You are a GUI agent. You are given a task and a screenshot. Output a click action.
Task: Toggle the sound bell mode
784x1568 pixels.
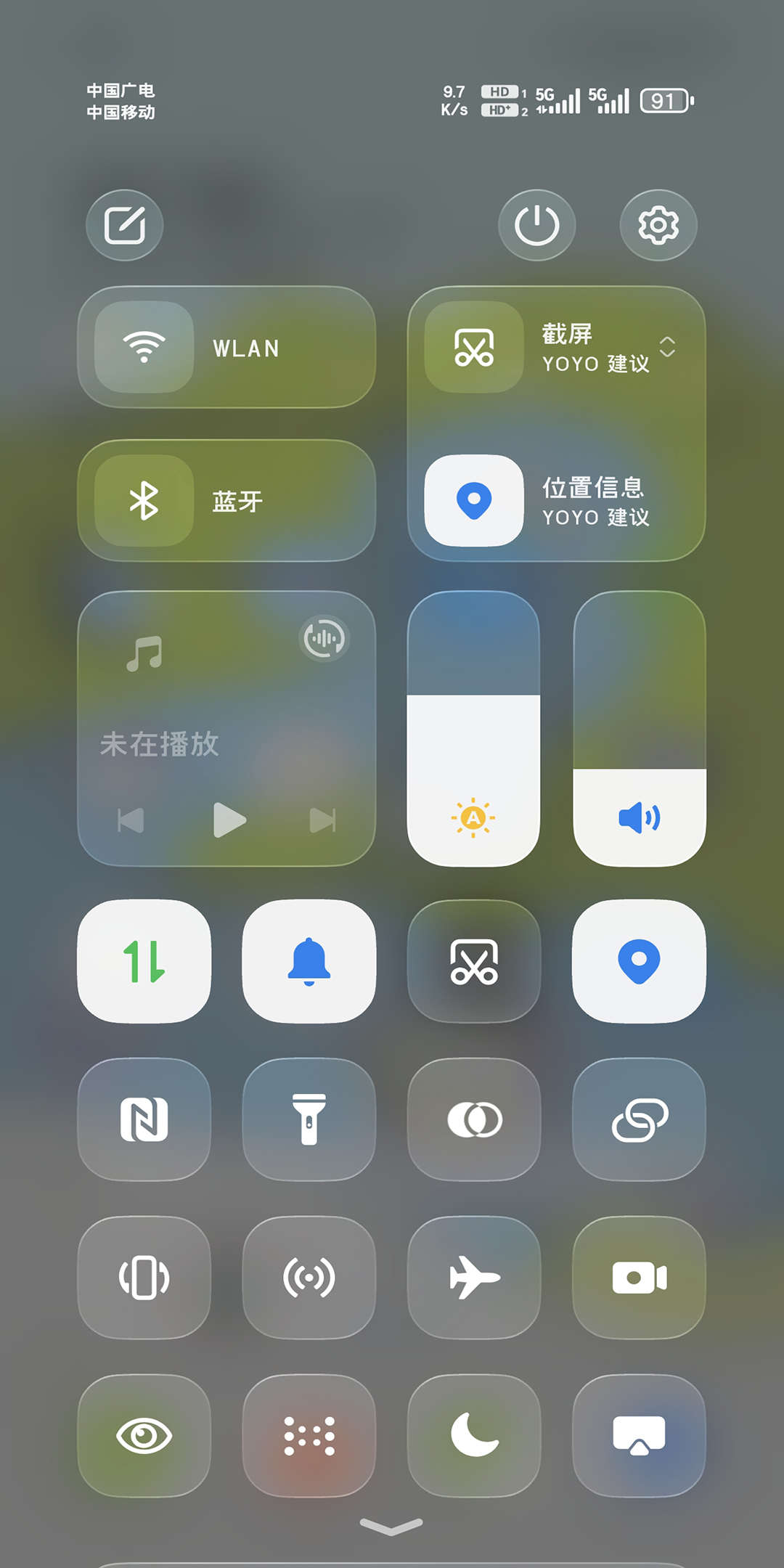309,961
